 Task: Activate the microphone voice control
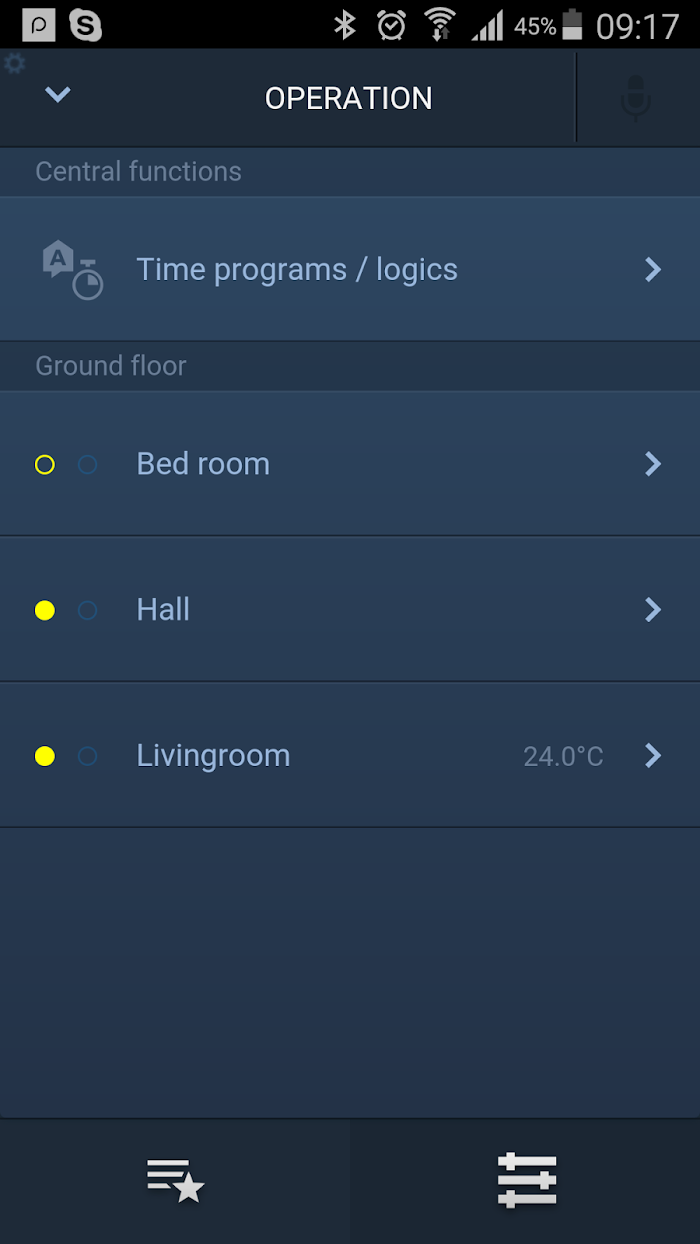pos(636,98)
